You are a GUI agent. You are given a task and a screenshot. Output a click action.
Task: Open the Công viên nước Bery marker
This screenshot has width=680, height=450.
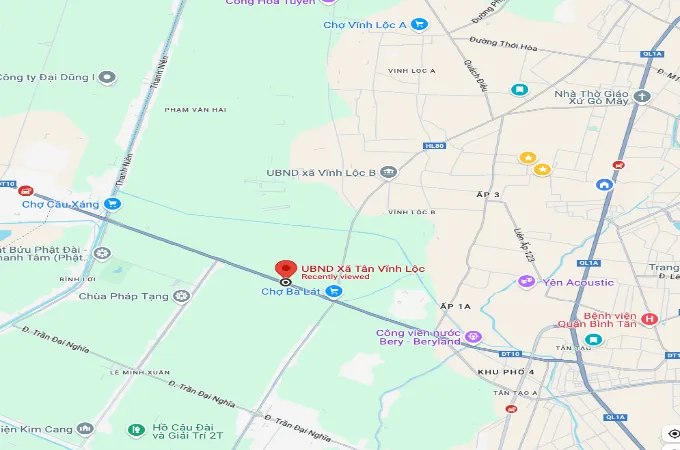pyautogui.click(x=474, y=336)
